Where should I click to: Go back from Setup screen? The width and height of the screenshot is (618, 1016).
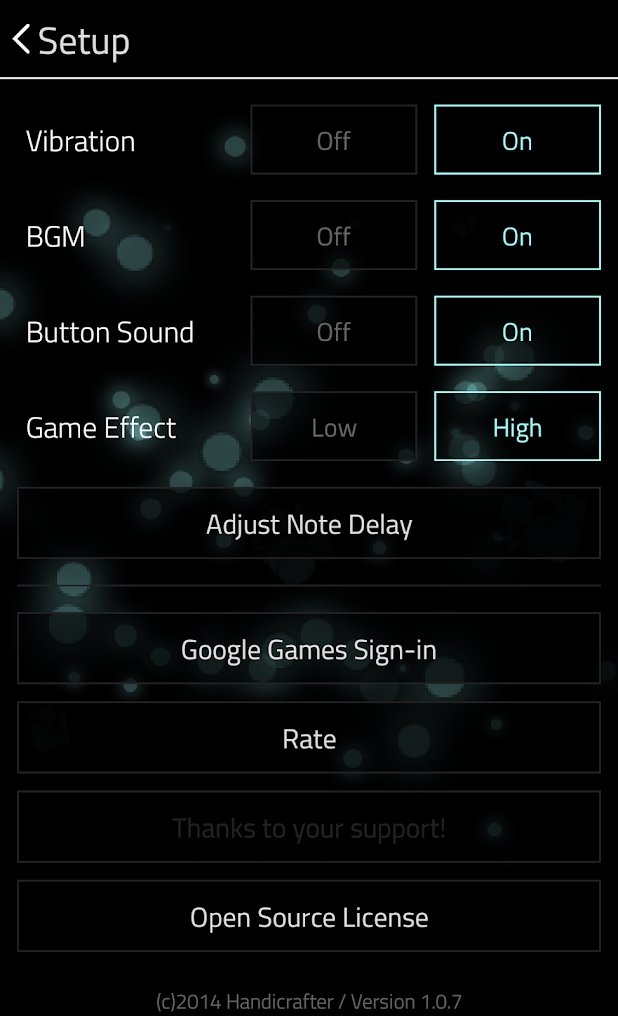click(x=24, y=41)
